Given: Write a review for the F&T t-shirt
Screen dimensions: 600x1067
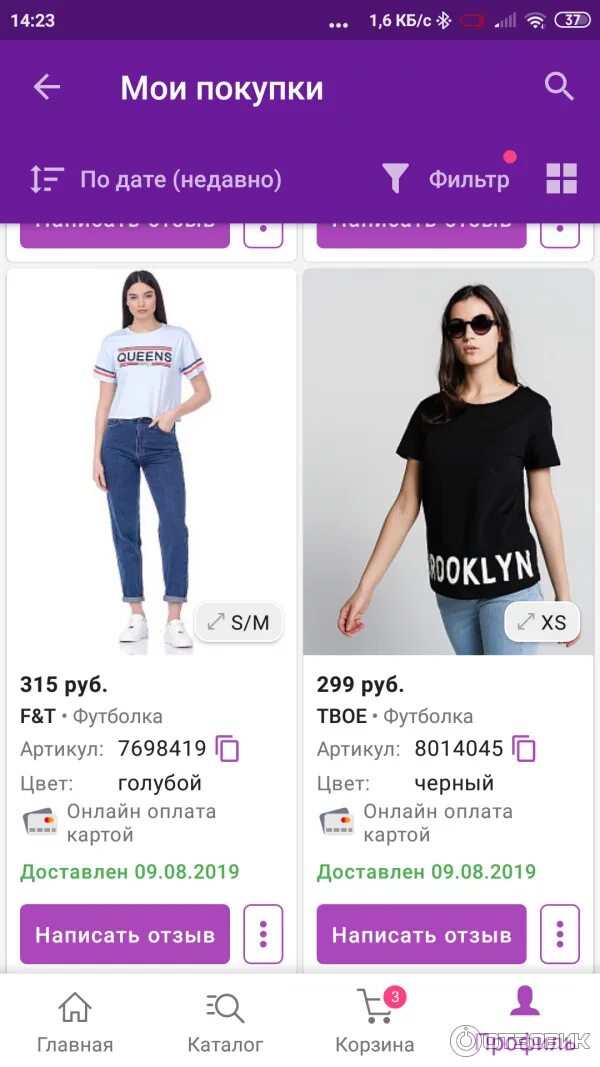Looking at the screenshot, I should coord(125,934).
